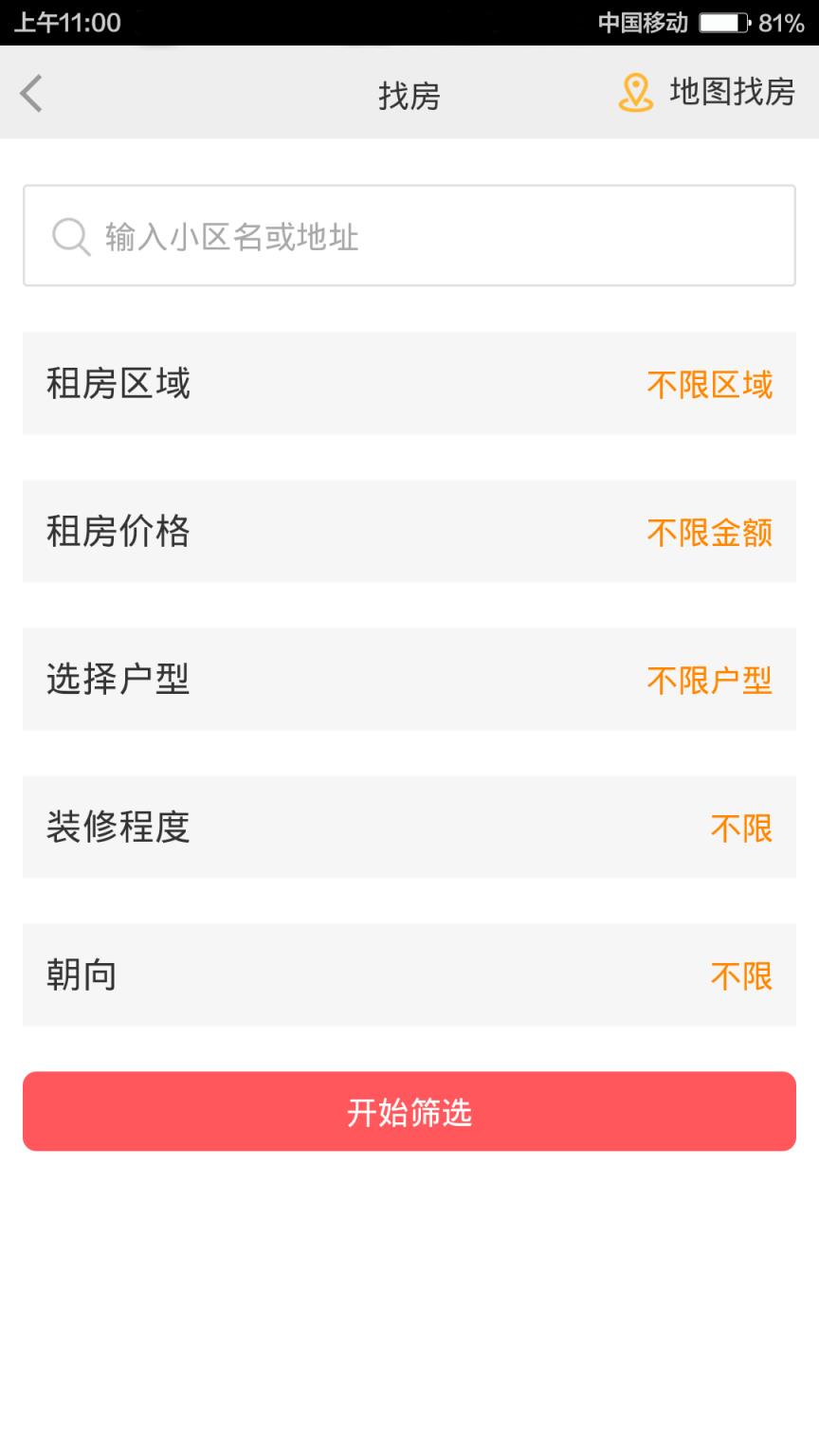819x1456 pixels.
Task: Tap 不限户型 to pick apartment layout
Action: pos(709,679)
